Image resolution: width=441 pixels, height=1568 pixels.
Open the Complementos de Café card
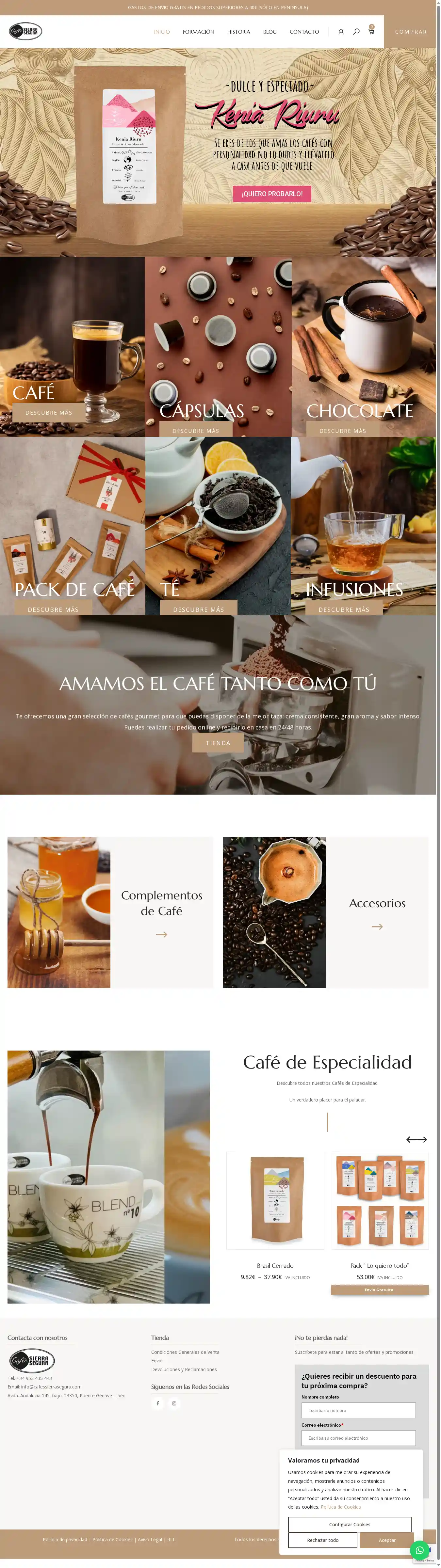(x=161, y=912)
